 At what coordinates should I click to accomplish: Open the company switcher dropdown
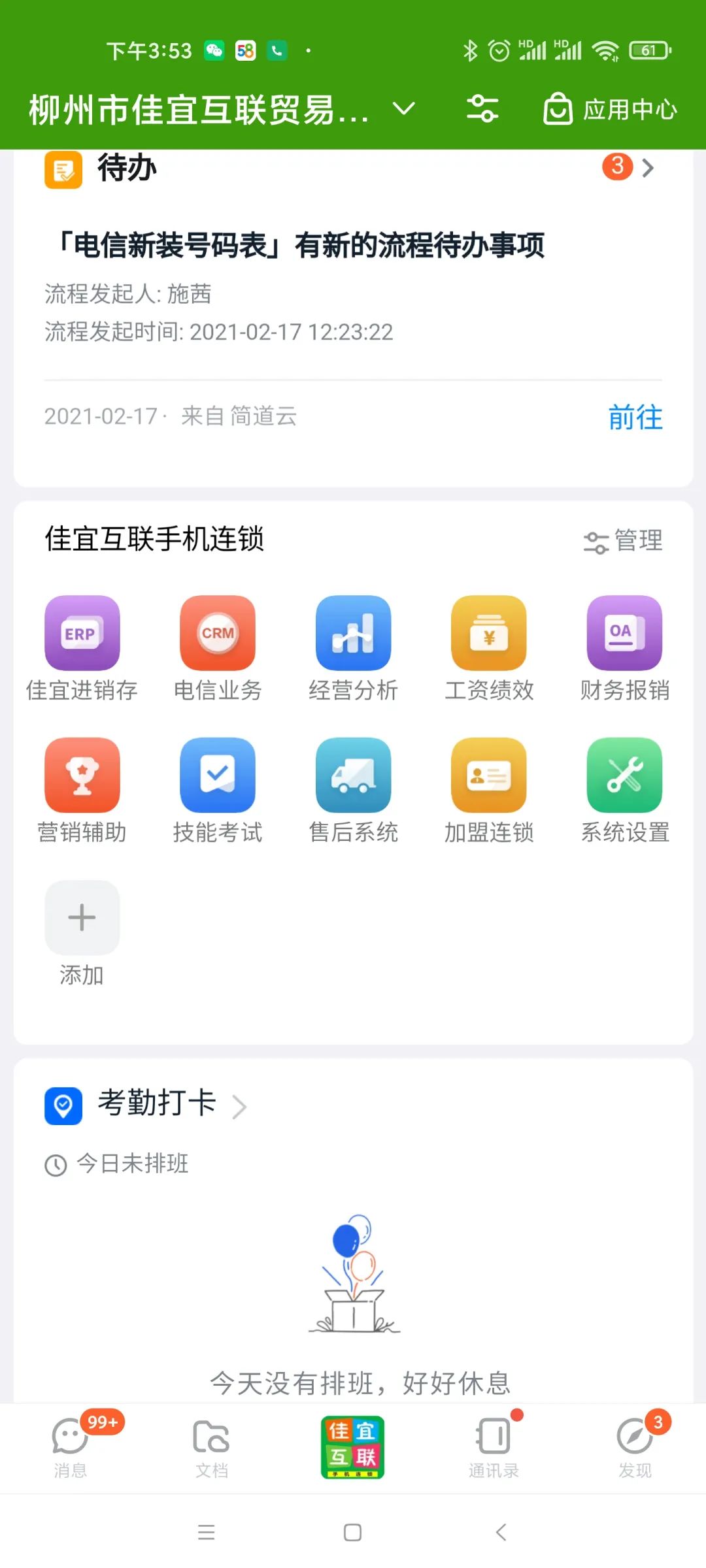[403, 108]
